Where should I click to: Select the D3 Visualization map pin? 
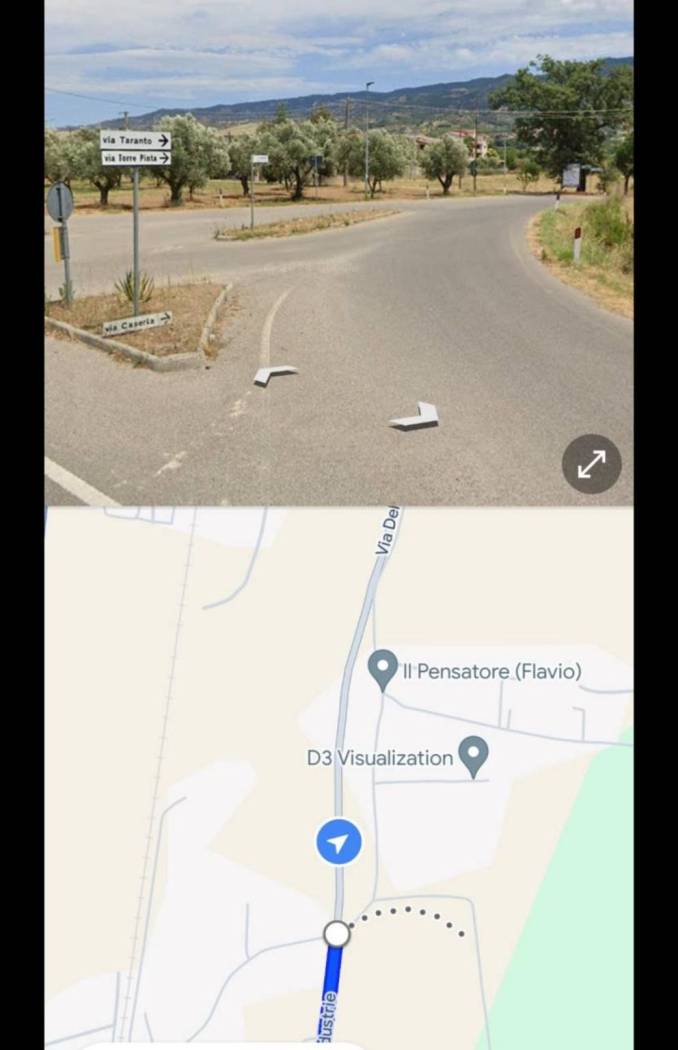[x=473, y=755]
